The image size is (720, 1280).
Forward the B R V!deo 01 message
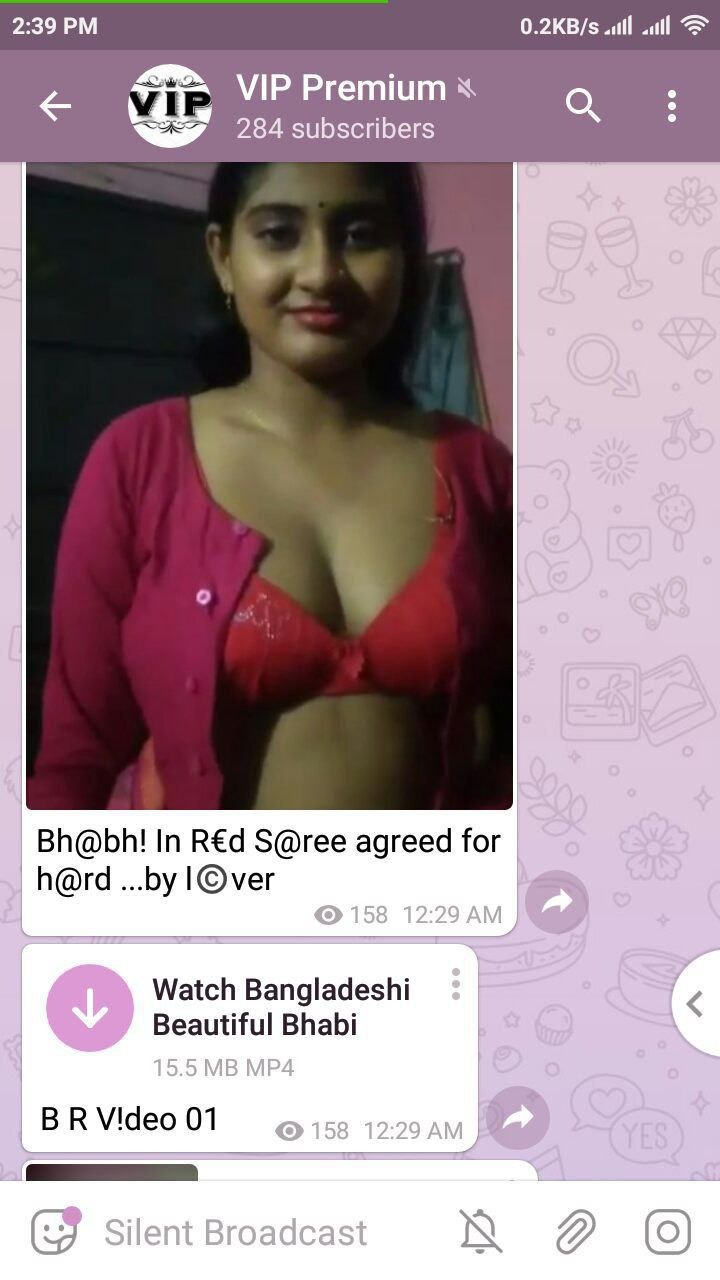point(519,1118)
